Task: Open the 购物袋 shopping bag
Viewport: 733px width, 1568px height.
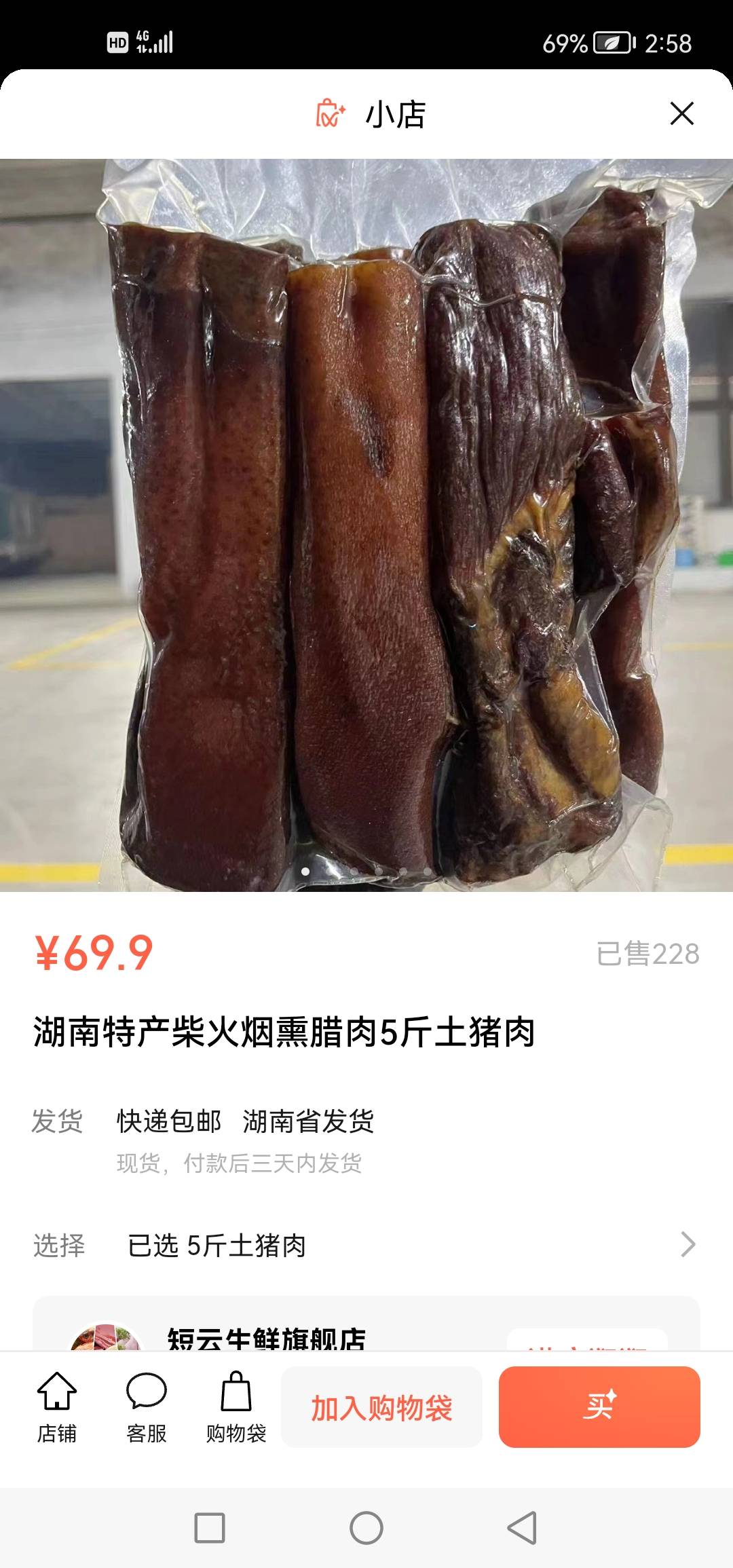Action: (236, 1407)
